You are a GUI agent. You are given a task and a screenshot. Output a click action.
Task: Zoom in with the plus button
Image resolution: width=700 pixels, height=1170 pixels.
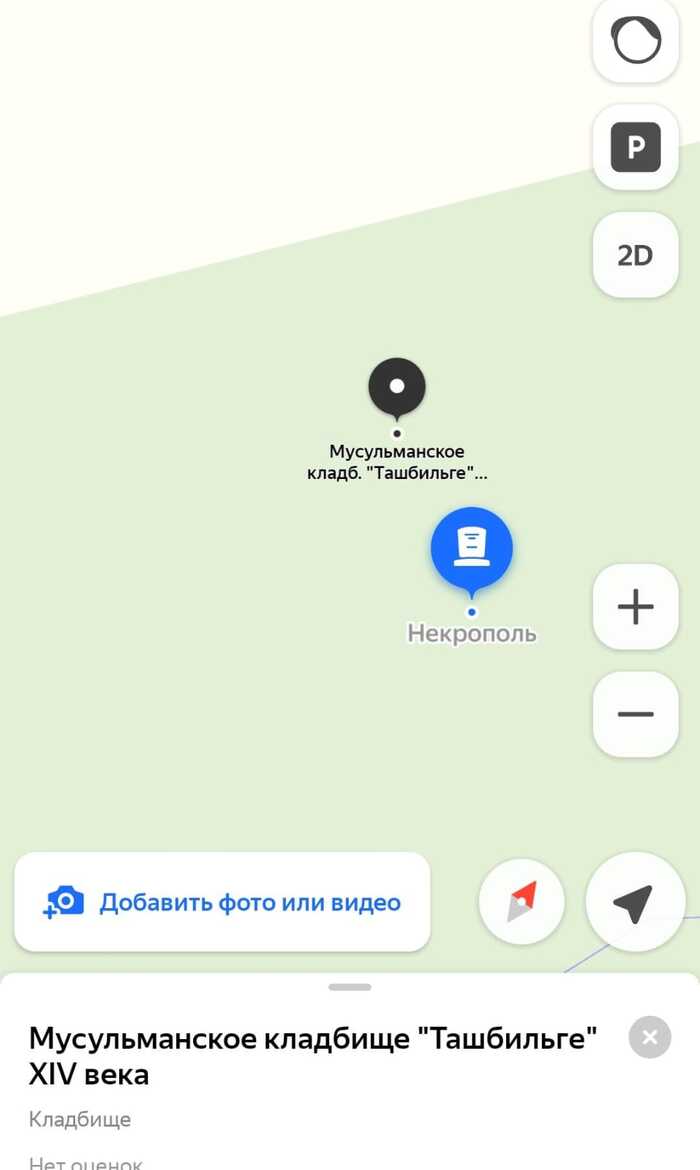click(x=636, y=607)
